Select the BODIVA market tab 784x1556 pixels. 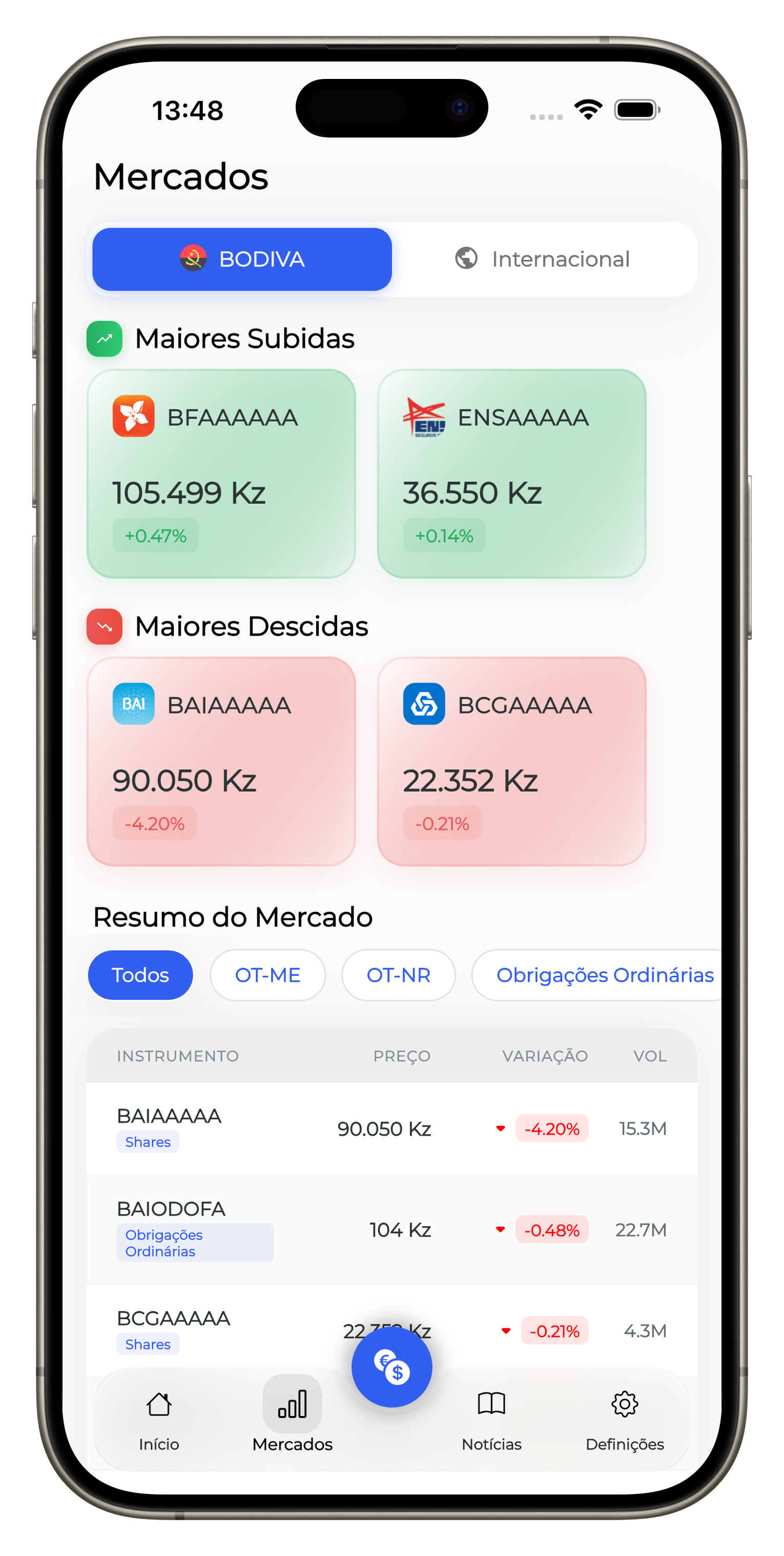pyautogui.click(x=242, y=259)
